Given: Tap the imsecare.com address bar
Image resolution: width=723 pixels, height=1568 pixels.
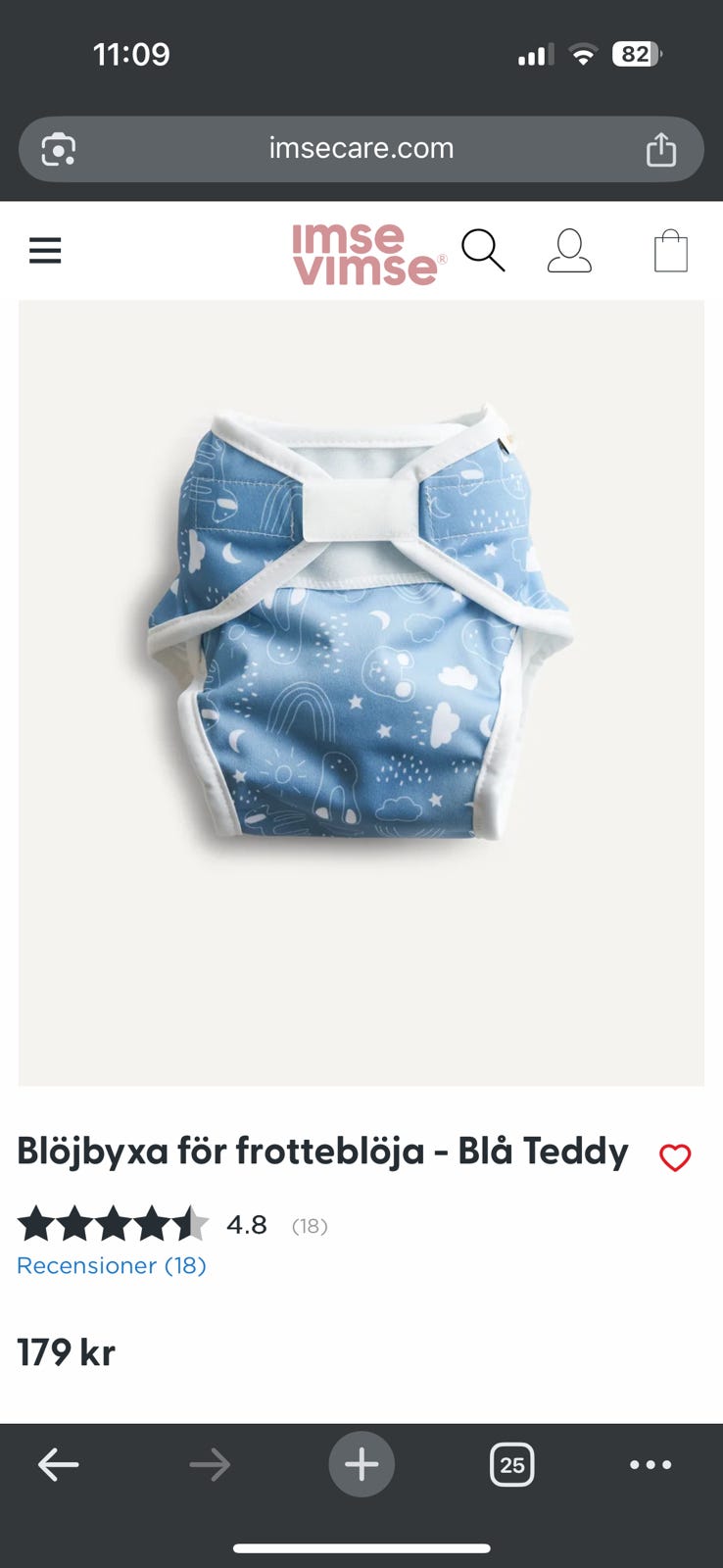Looking at the screenshot, I should click(x=361, y=149).
